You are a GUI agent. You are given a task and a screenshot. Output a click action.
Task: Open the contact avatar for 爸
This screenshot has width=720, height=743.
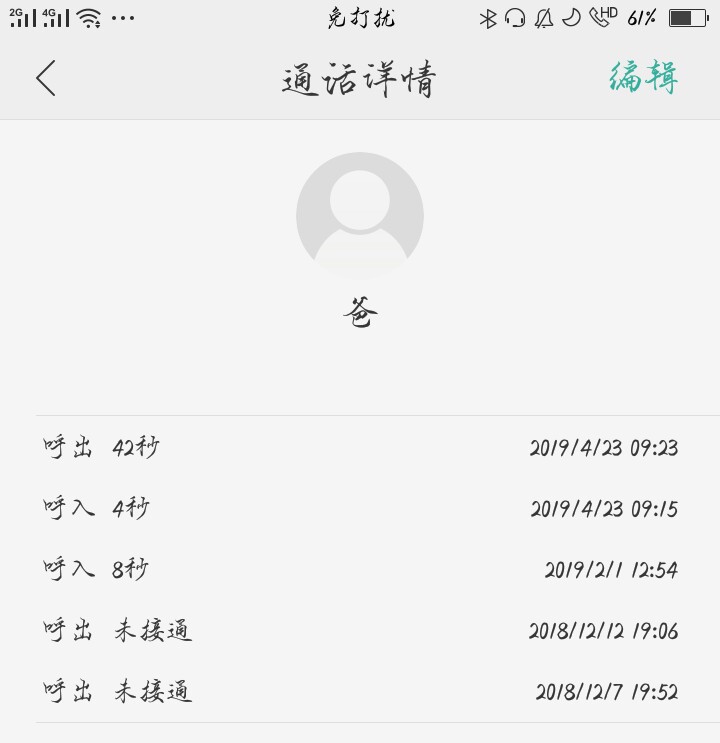tap(360, 215)
